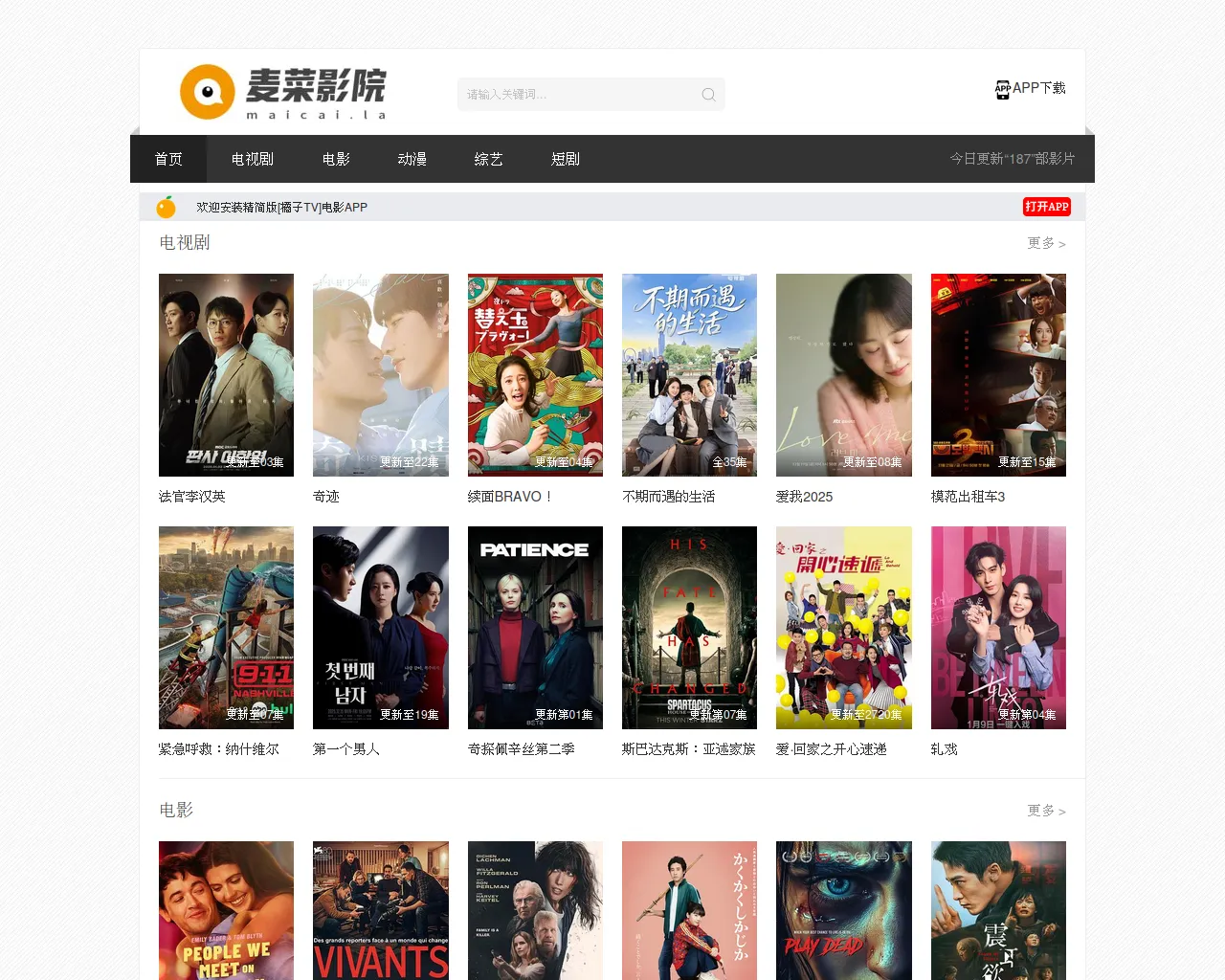
Task: Select the 短剧 tab
Action: click(x=566, y=159)
